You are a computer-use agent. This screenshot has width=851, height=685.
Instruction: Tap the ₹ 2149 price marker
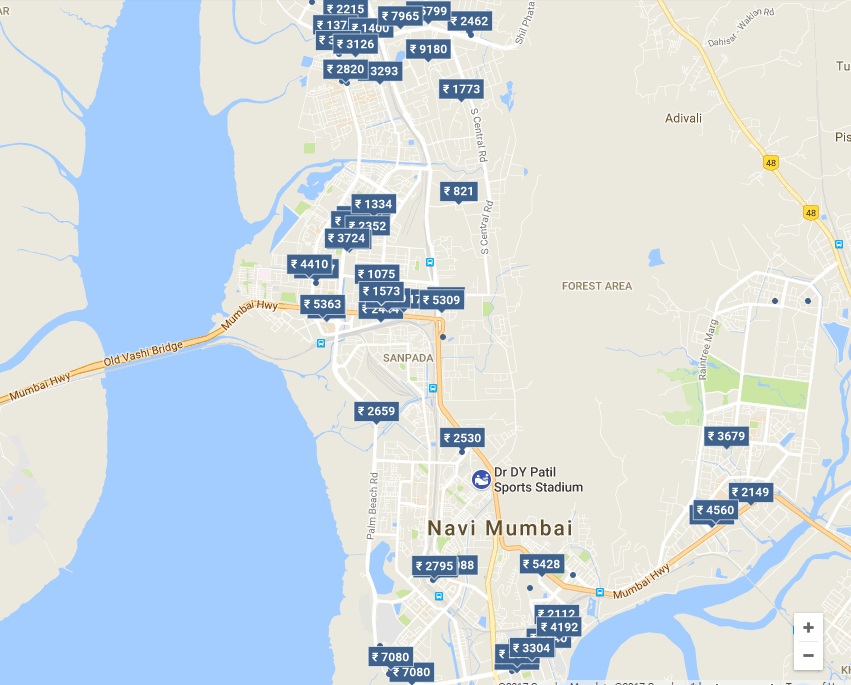coord(750,492)
